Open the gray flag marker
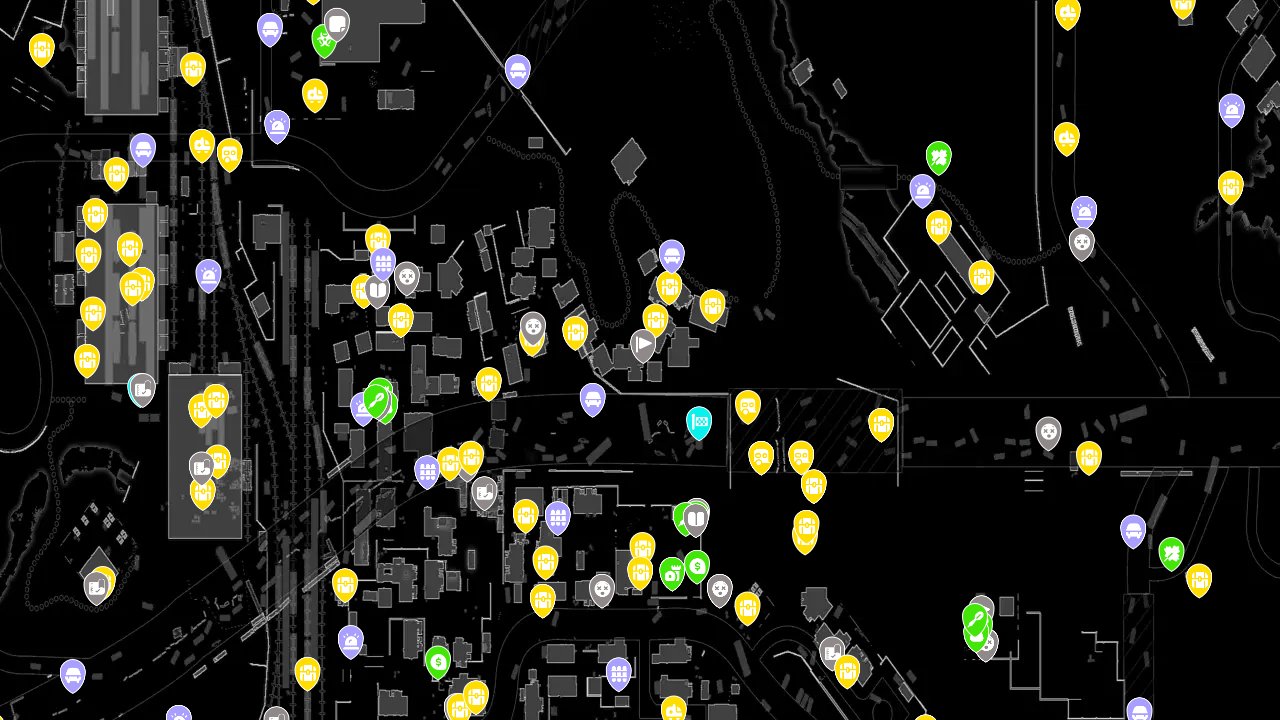The height and width of the screenshot is (720, 1280). tap(643, 345)
